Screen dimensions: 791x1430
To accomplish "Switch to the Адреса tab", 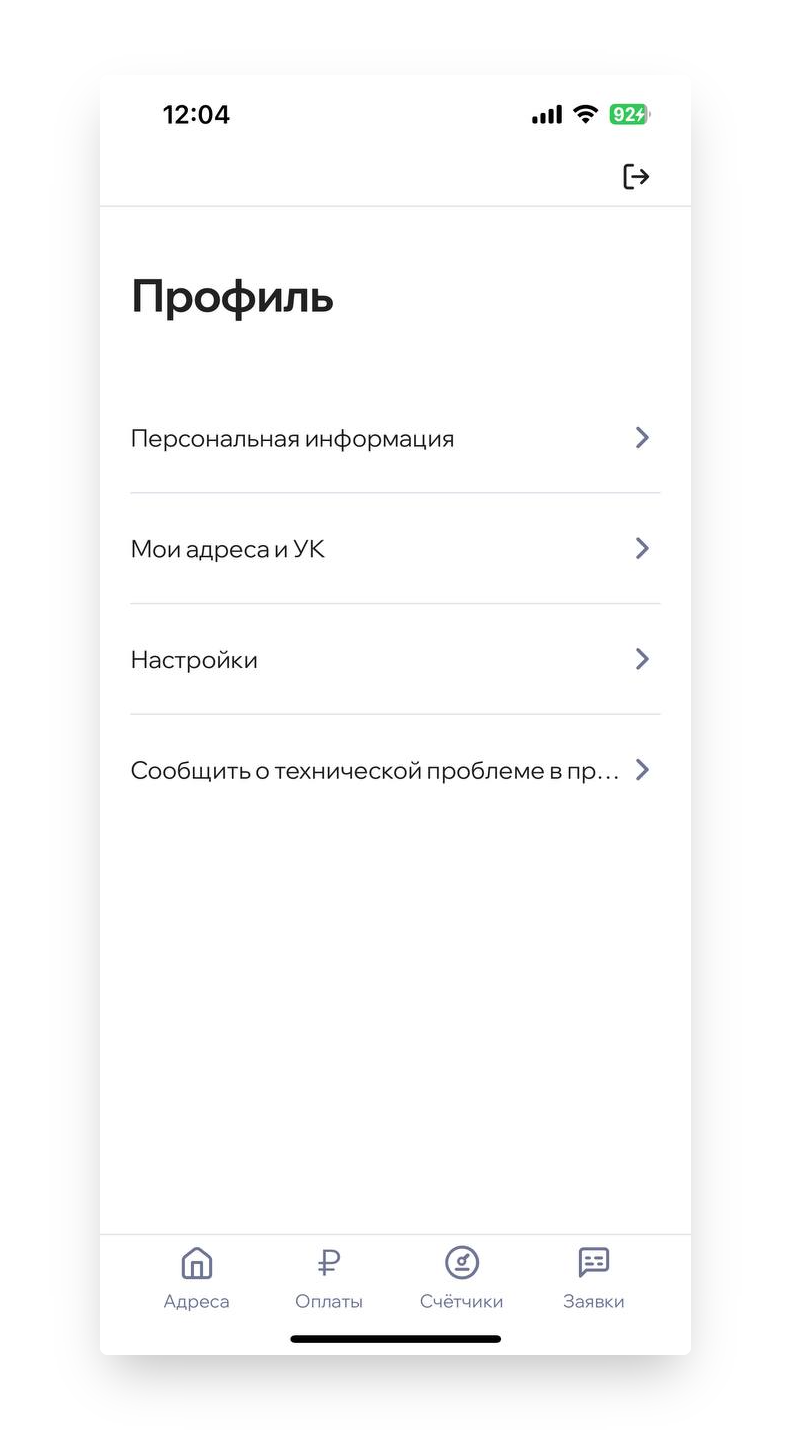I will pos(197,1278).
